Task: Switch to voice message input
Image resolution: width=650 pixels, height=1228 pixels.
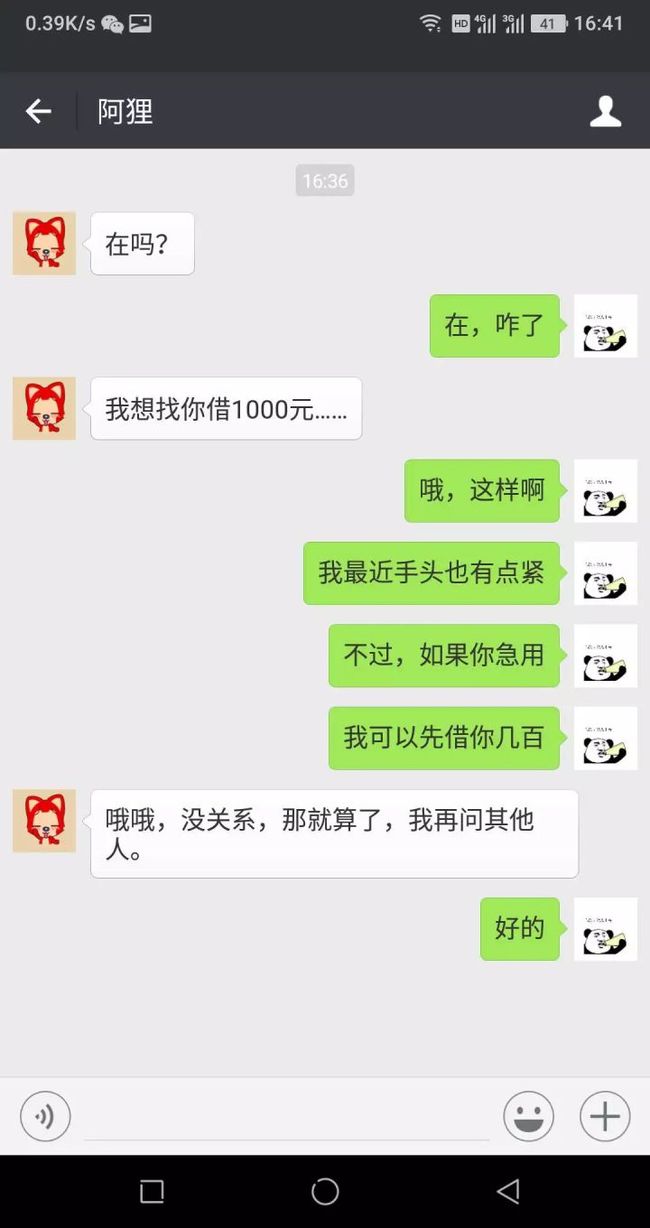Action: 45,1116
